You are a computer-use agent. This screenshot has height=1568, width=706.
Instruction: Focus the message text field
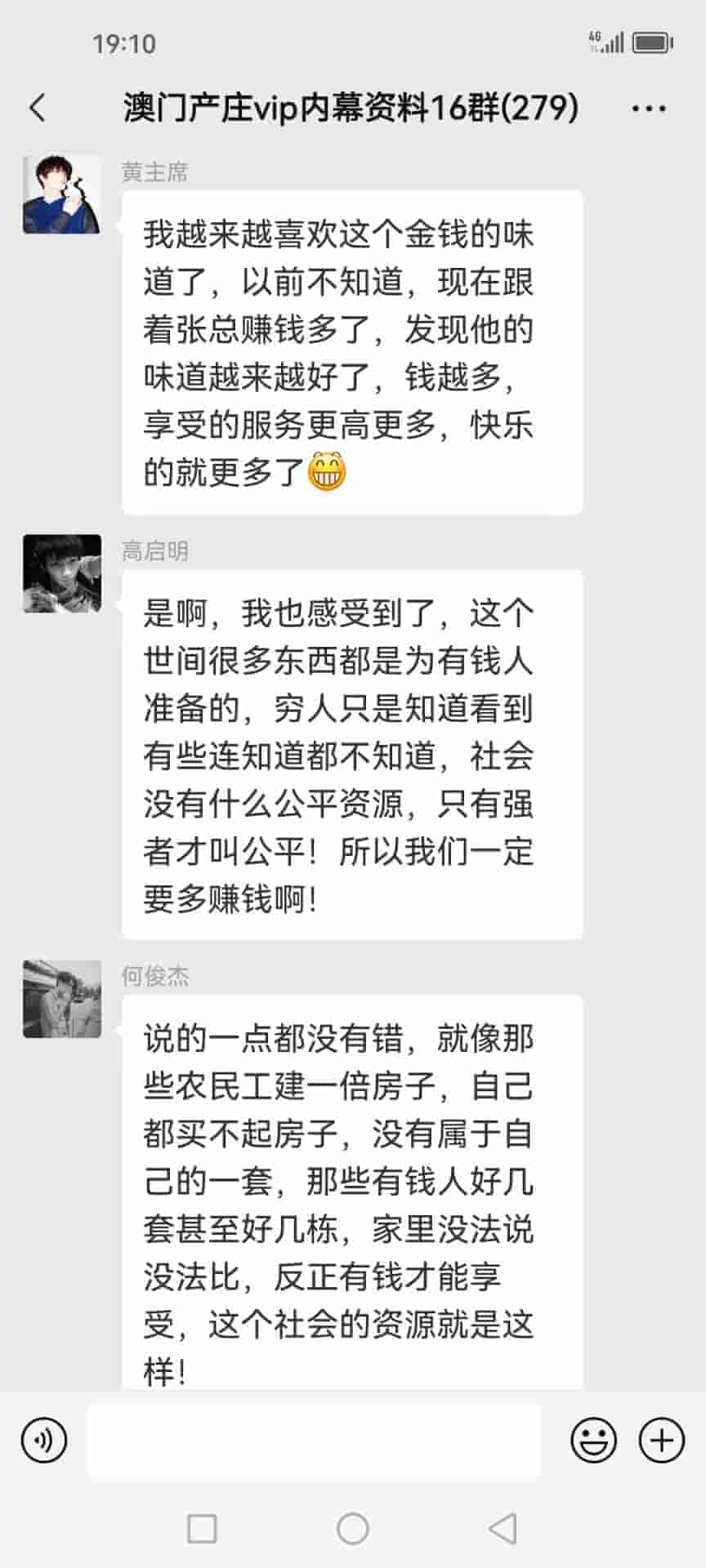pos(314,1441)
